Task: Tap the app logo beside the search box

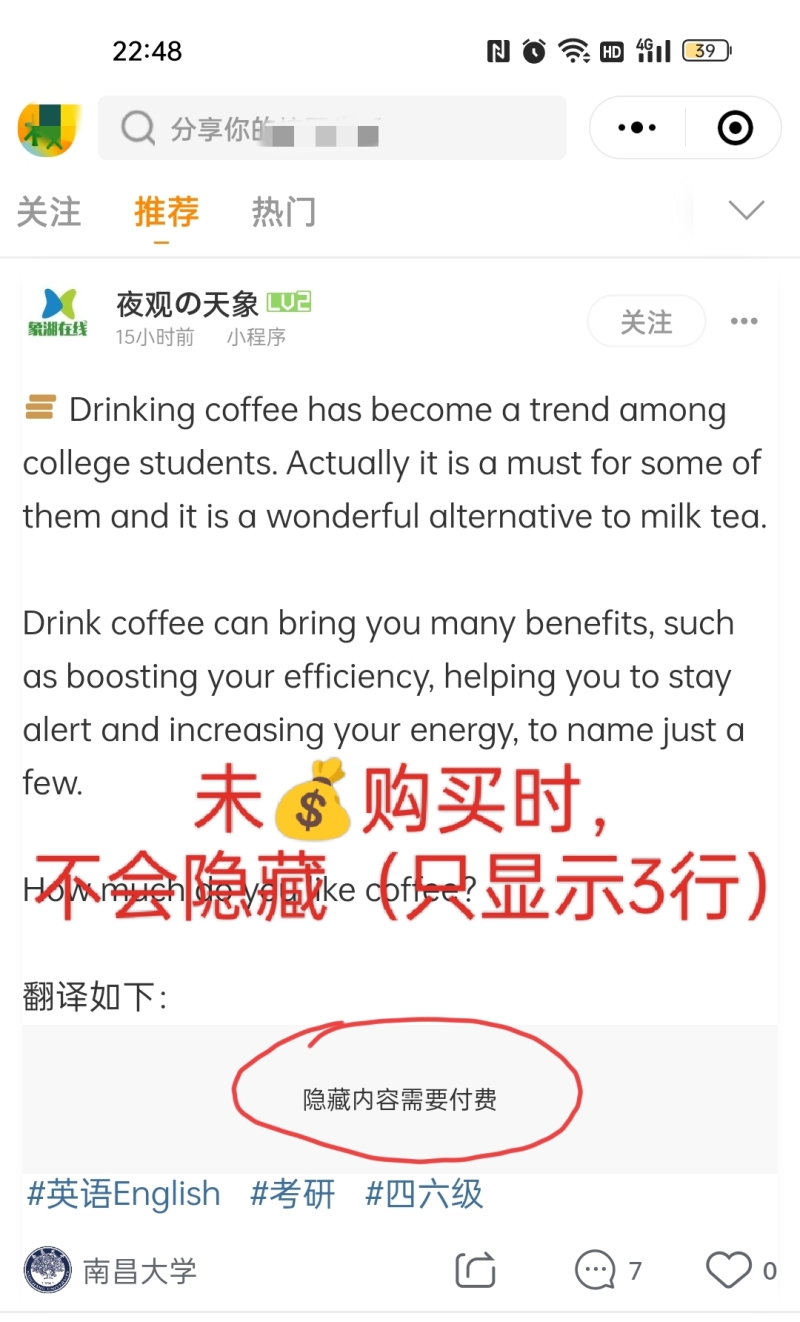Action: (x=48, y=128)
